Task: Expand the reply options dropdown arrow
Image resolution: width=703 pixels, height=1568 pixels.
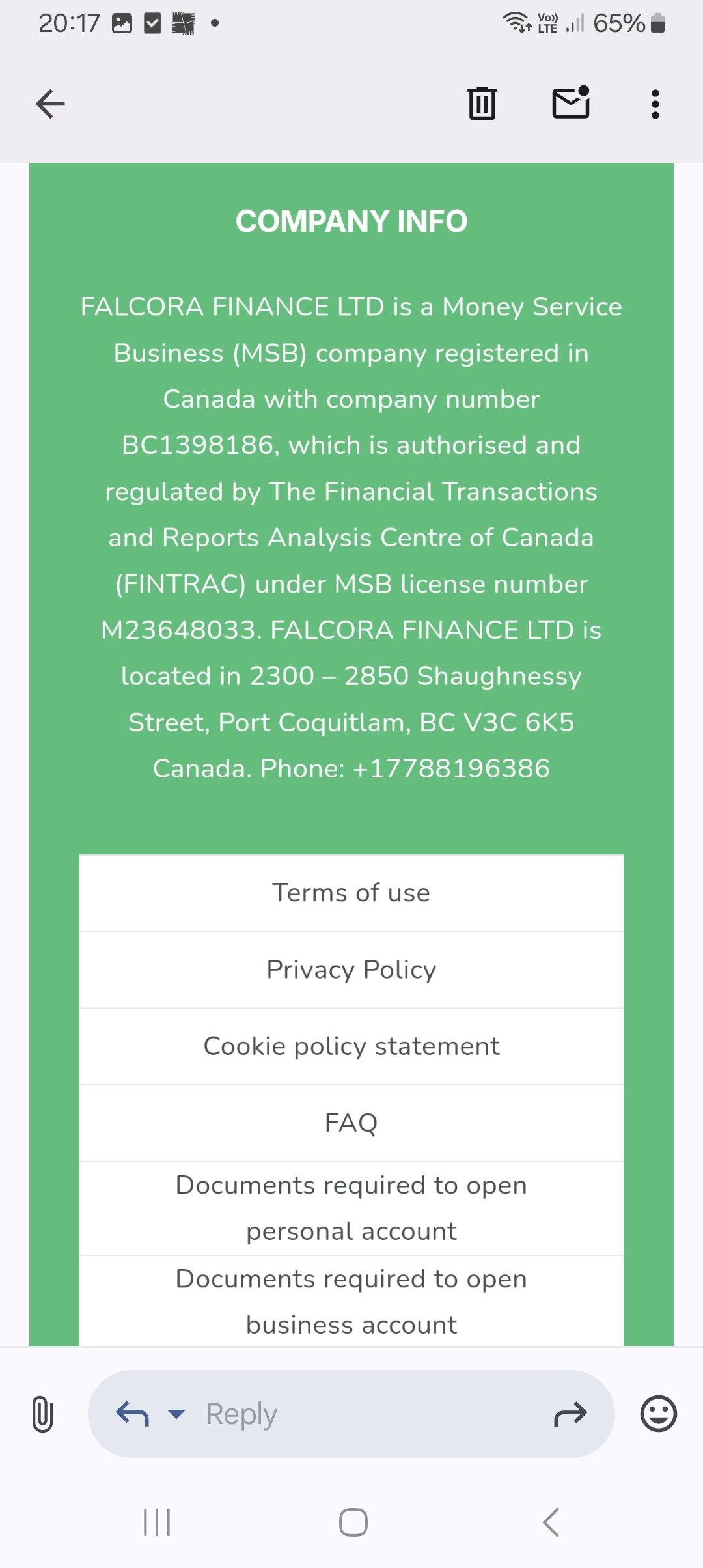Action: click(176, 1414)
